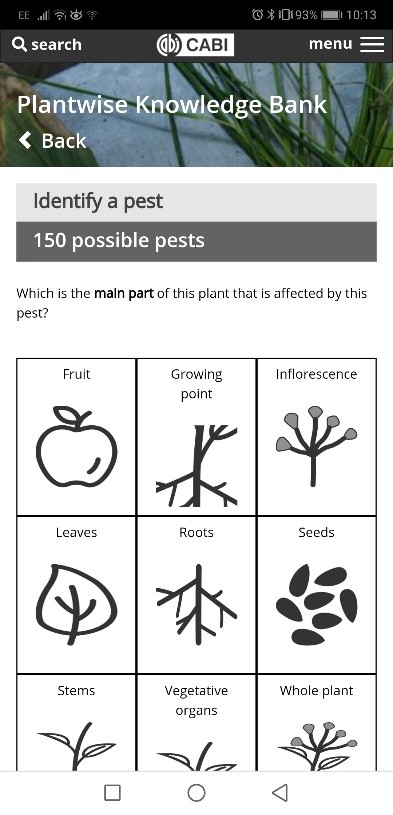393x815 pixels.
Task: Select Fruit as the affected part
Action: (x=76, y=437)
